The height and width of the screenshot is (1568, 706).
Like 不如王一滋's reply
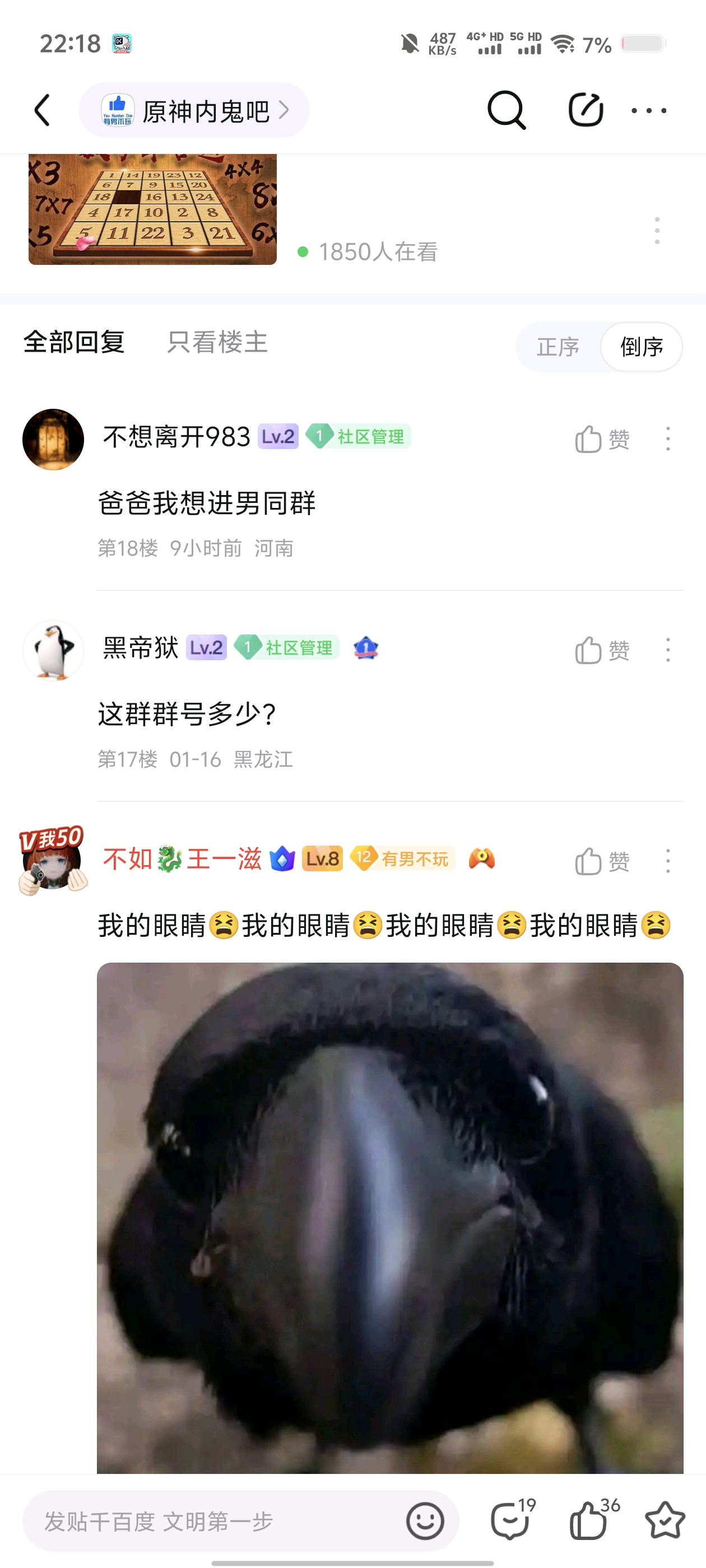click(602, 861)
